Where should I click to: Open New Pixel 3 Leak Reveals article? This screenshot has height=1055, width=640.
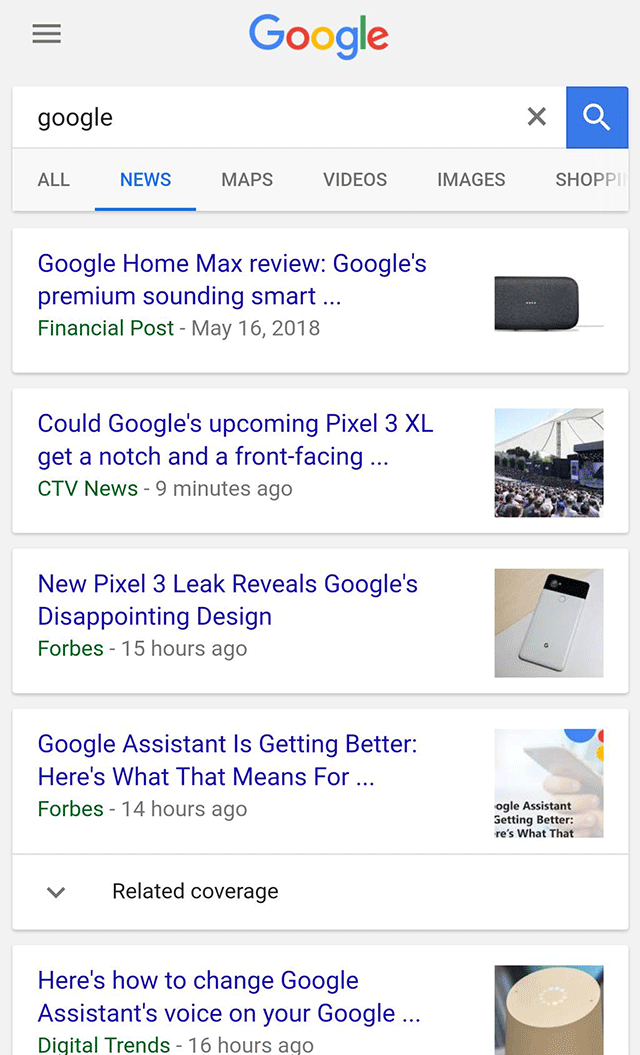click(x=228, y=600)
